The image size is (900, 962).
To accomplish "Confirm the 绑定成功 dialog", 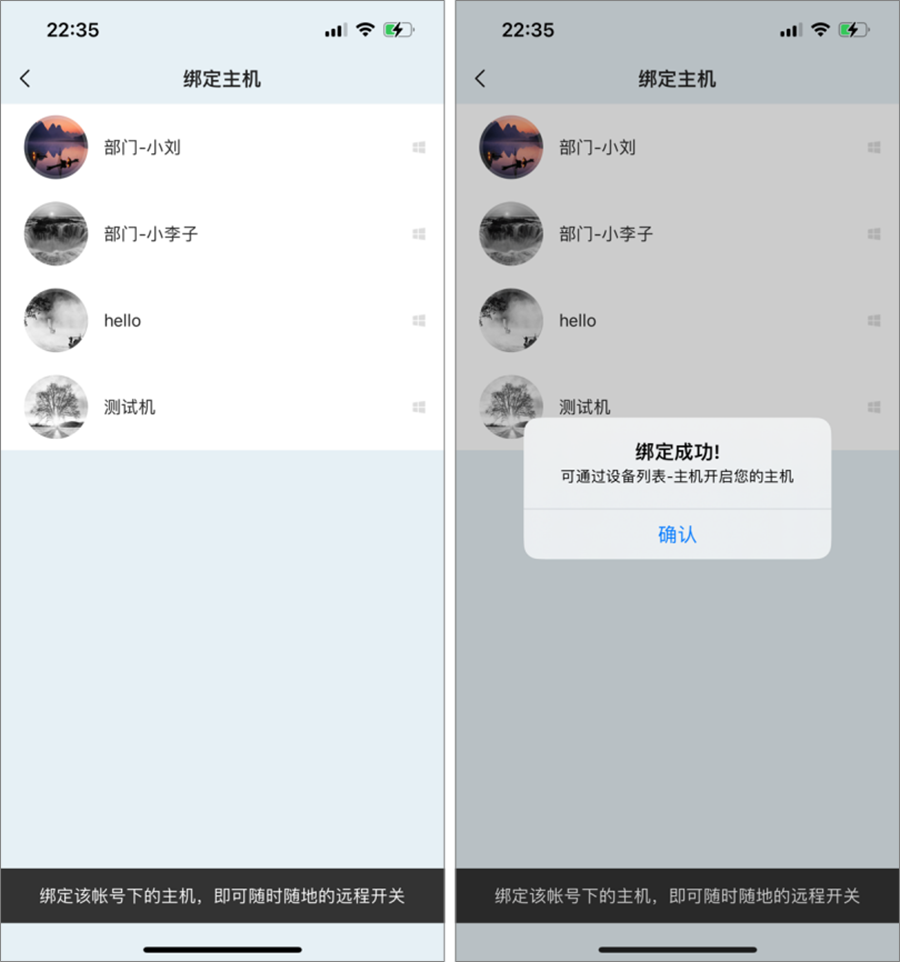I will click(677, 534).
